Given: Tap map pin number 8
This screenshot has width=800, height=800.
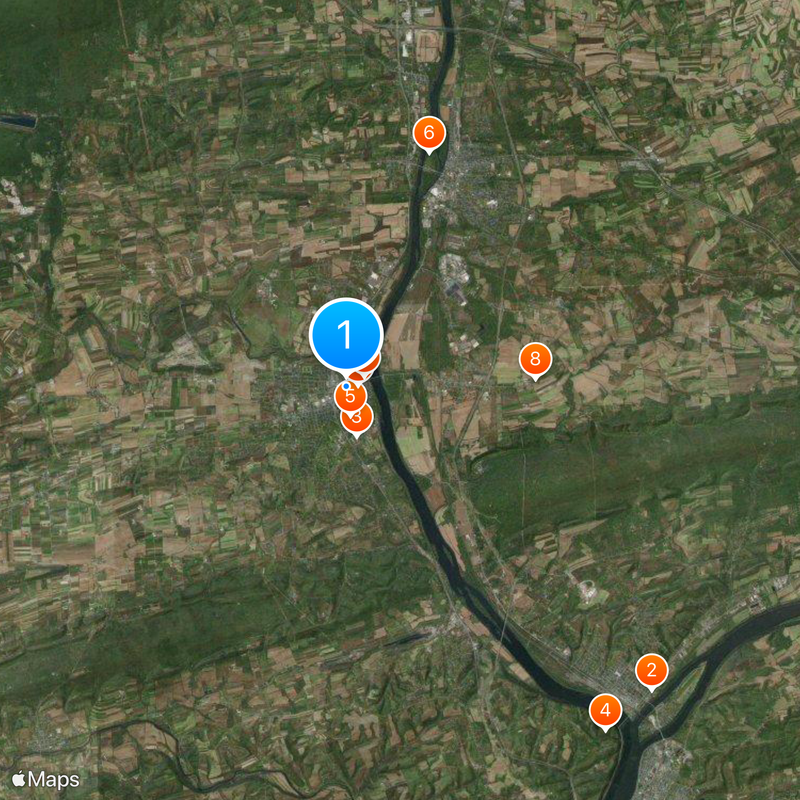Looking at the screenshot, I should pos(535,359).
